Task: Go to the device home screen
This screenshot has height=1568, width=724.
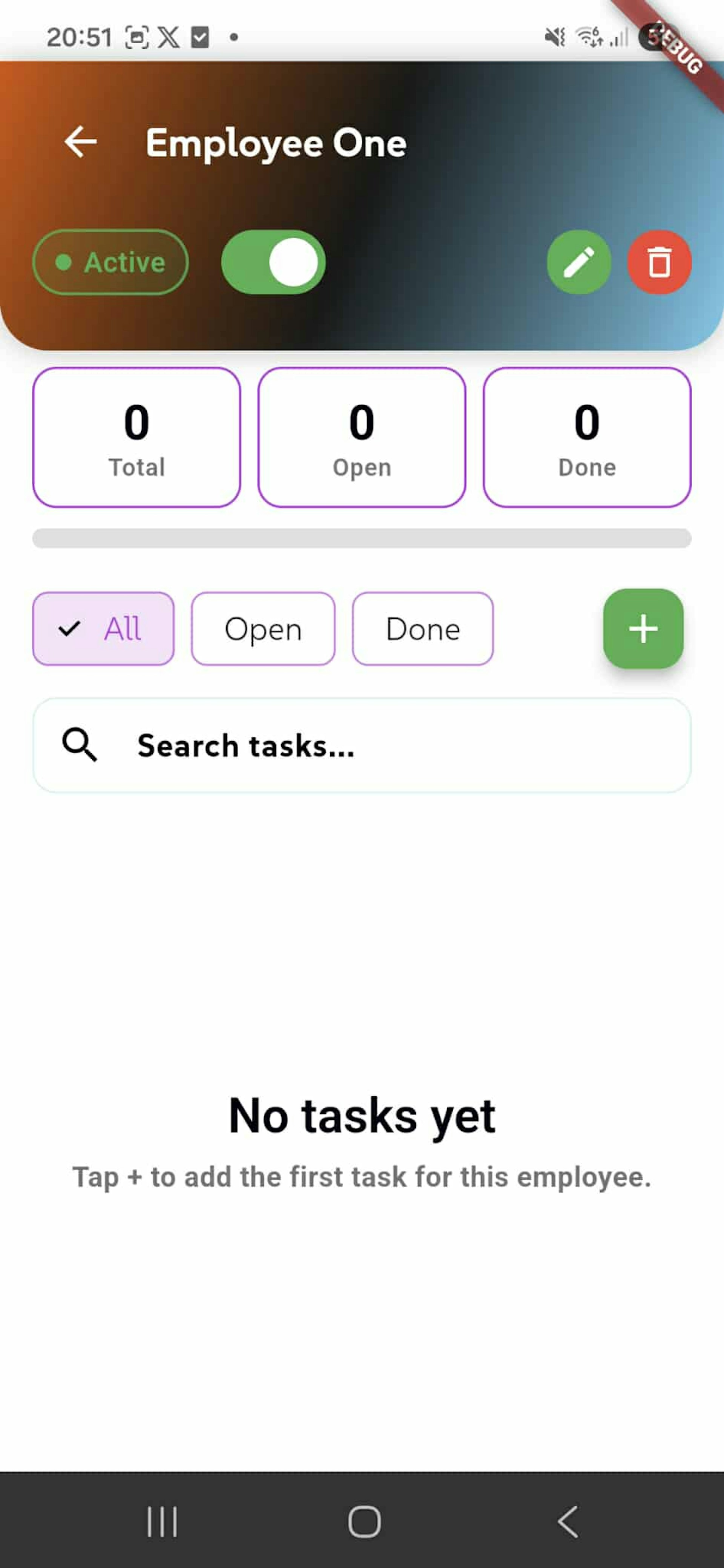Action: pyautogui.click(x=364, y=1522)
